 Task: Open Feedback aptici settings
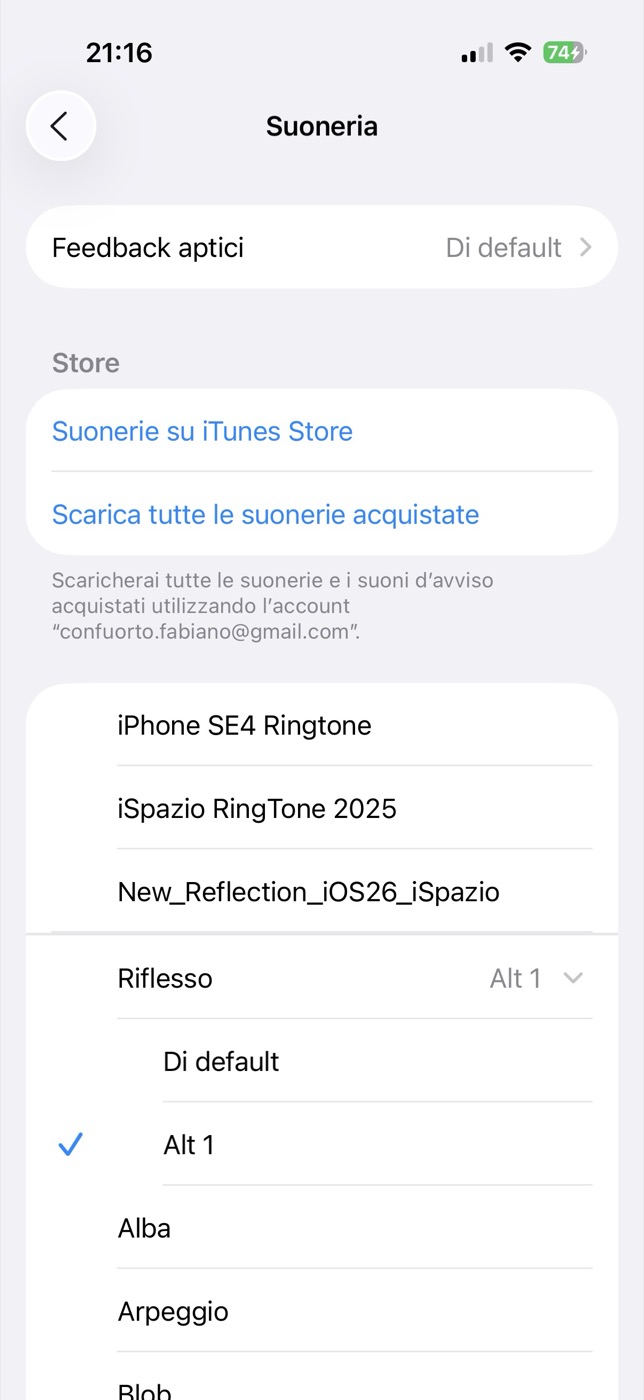pos(321,247)
